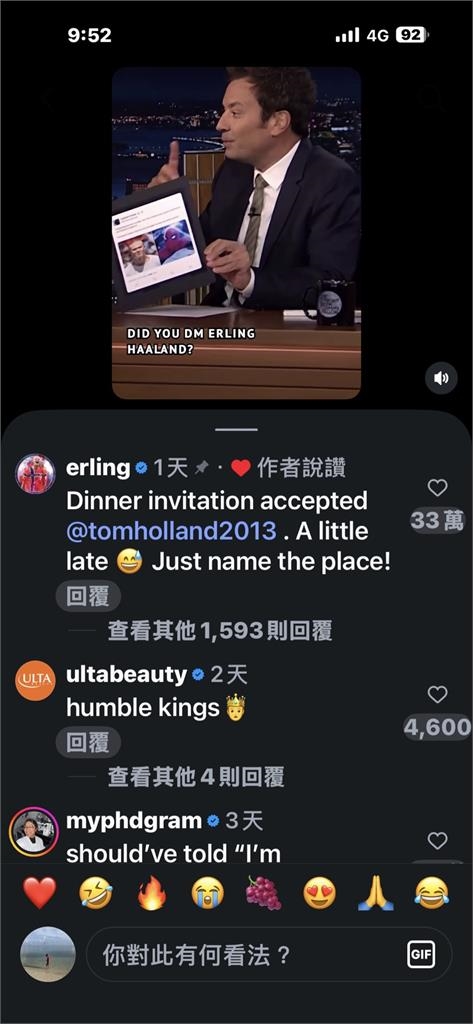The width and height of the screenshot is (473, 1024).
Task: Open erling's profile picture
Action: click(x=35, y=474)
